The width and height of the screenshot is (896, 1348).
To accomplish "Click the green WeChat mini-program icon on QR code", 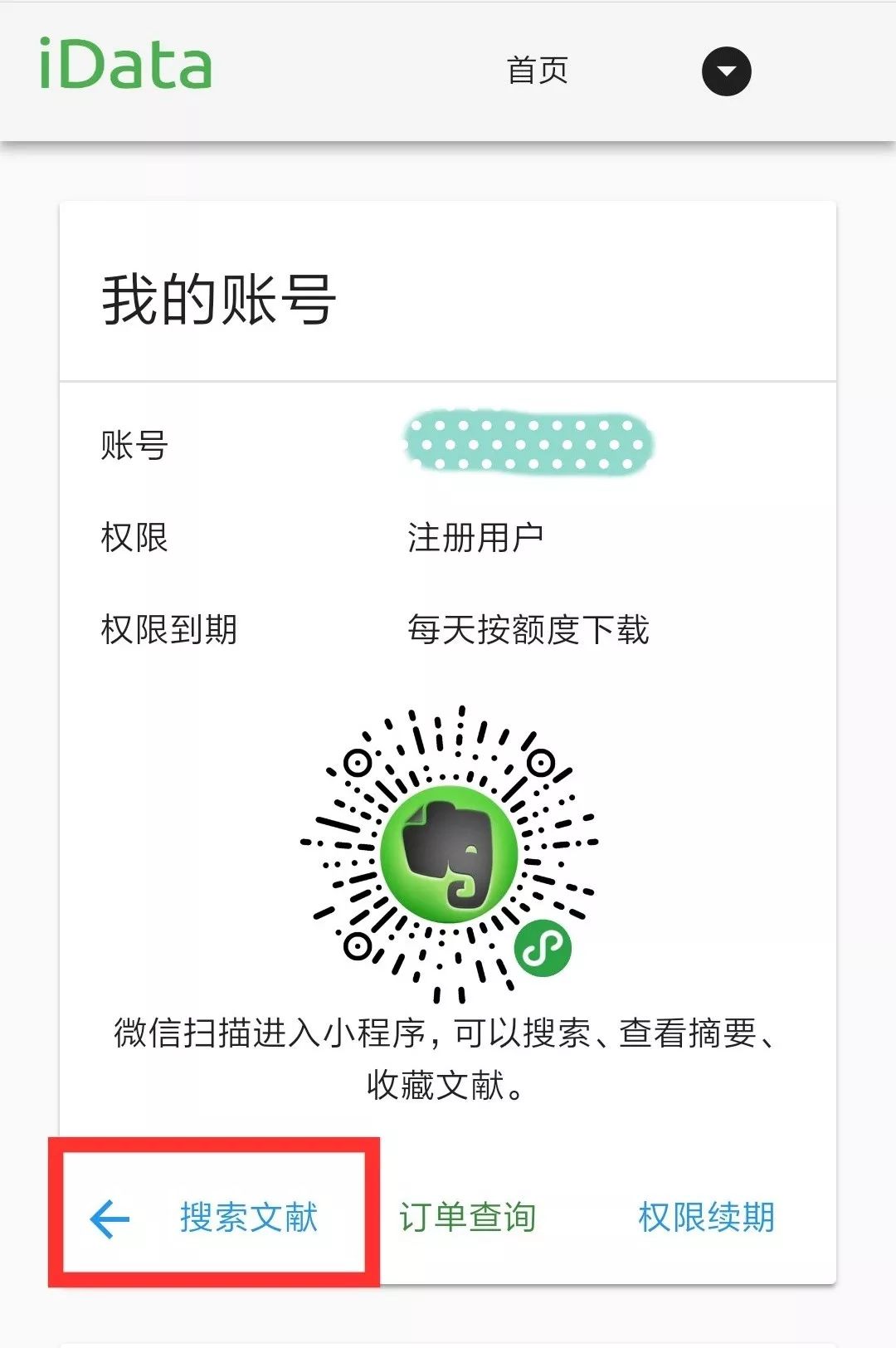I will [x=543, y=946].
